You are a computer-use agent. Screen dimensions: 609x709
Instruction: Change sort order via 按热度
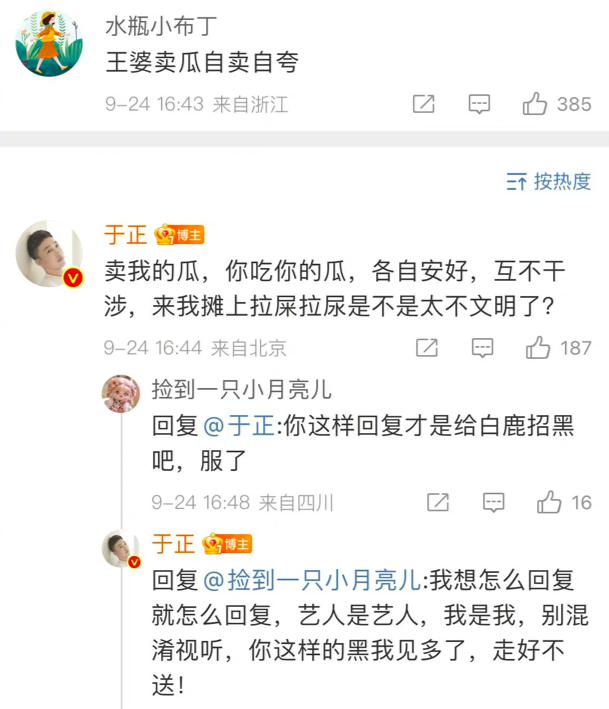549,181
